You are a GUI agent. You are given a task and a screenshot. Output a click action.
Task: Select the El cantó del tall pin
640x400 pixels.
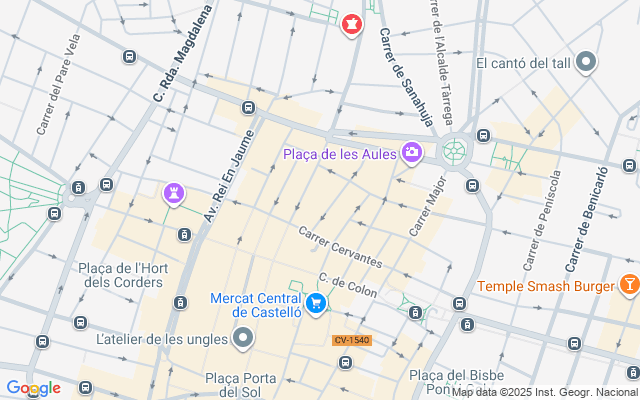(586, 62)
